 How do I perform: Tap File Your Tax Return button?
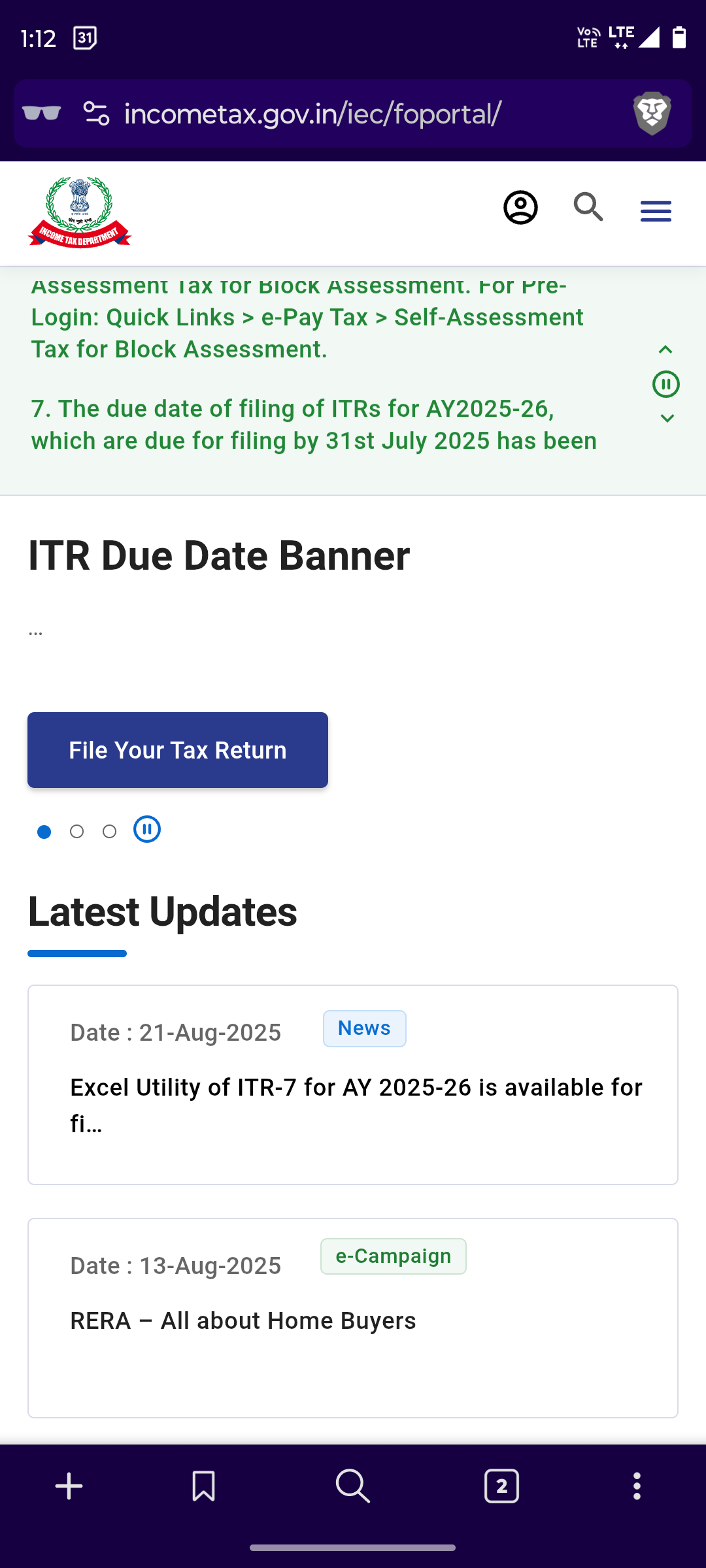tap(177, 750)
